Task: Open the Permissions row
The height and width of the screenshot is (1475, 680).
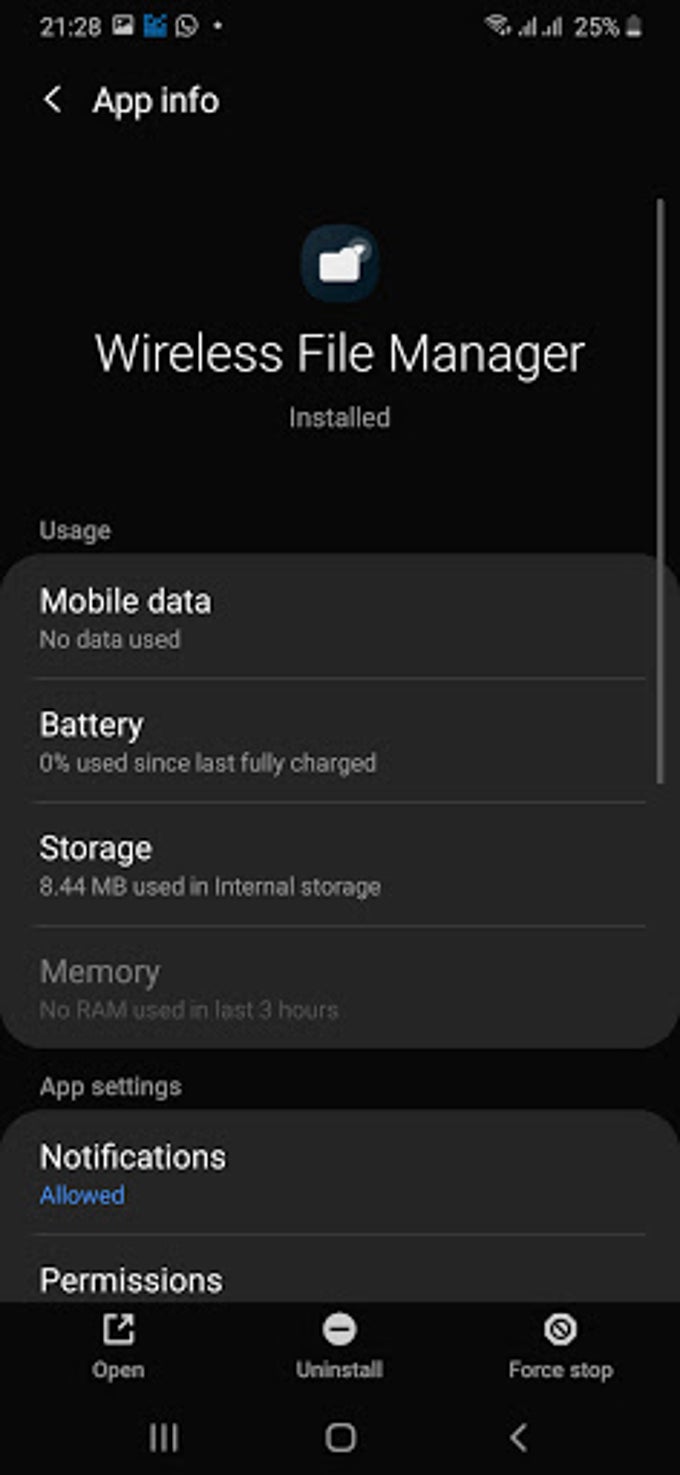Action: click(340, 1270)
